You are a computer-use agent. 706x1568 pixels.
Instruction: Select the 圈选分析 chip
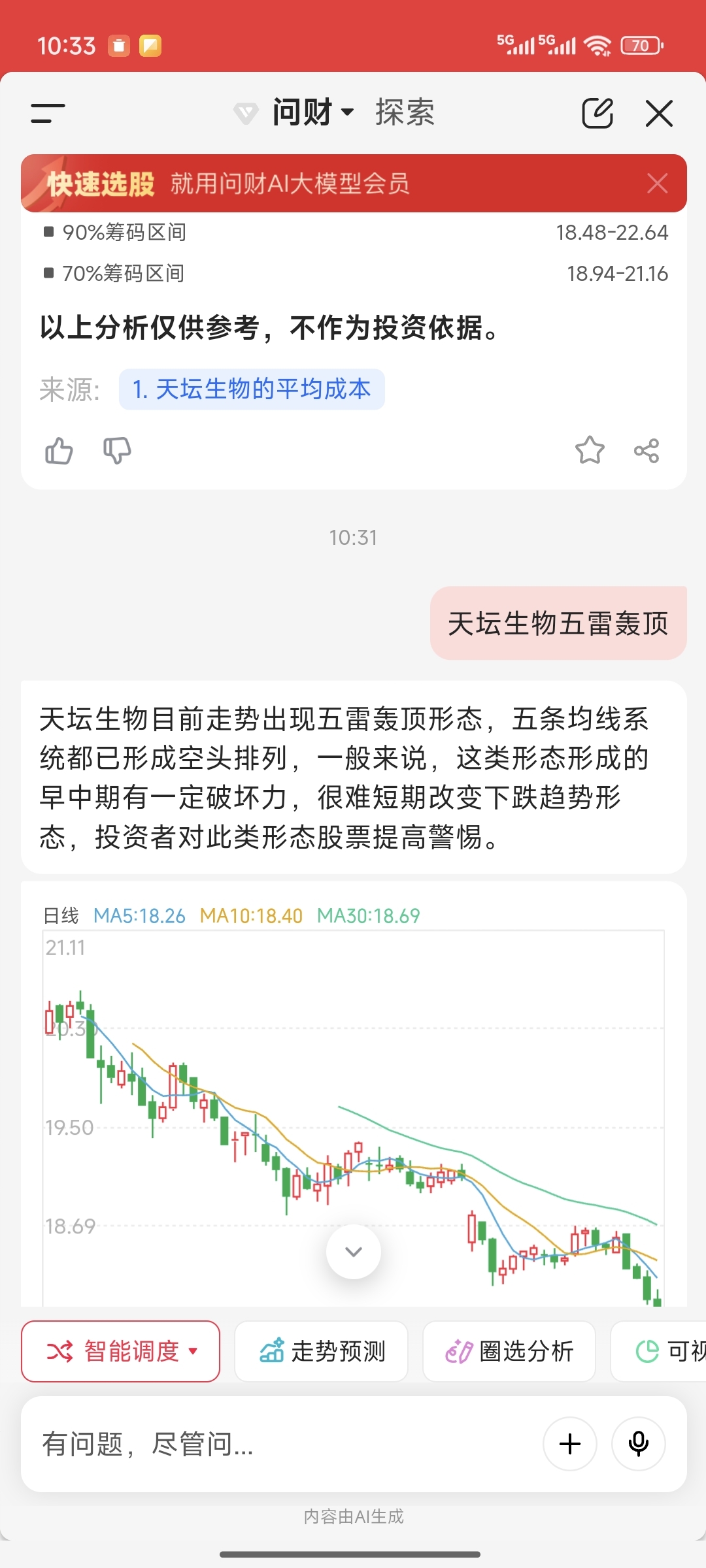pos(509,1351)
